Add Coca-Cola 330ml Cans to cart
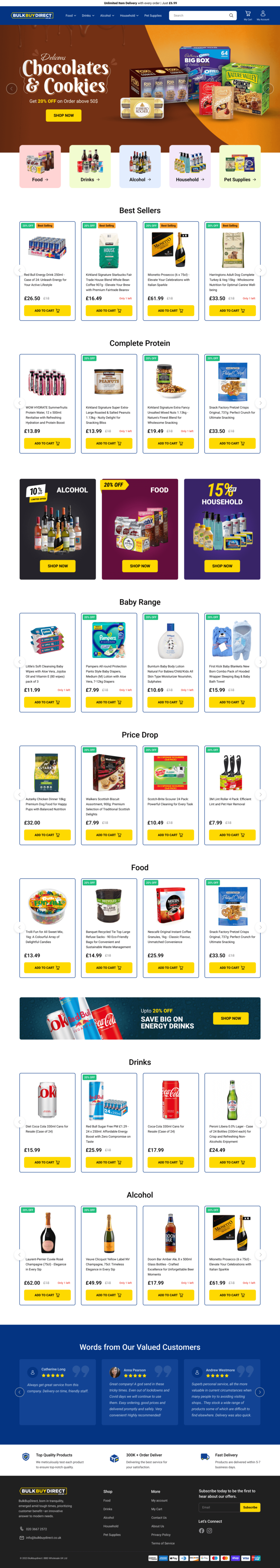The image size is (280, 1568). click(170, 1162)
